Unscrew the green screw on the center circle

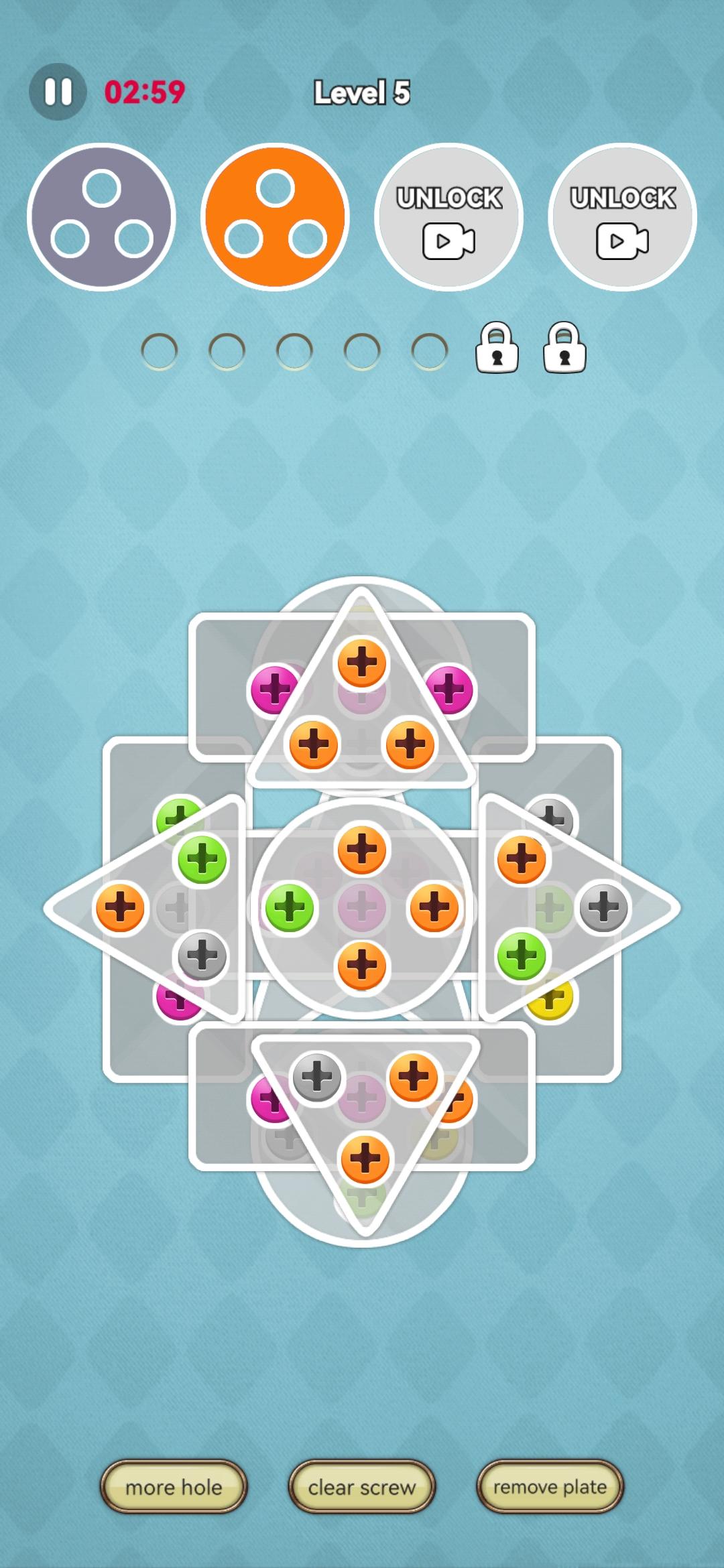(290, 908)
